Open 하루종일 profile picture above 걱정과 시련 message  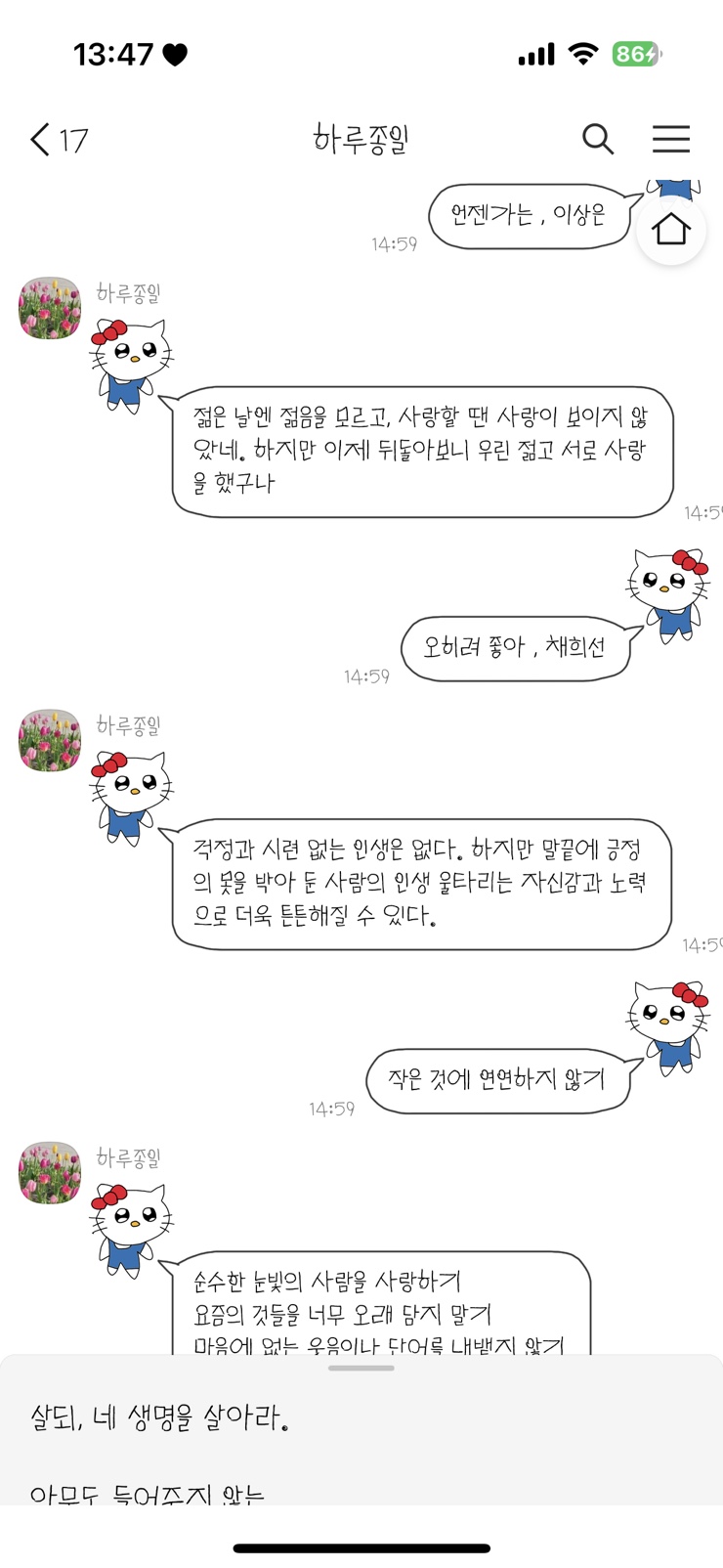50,740
